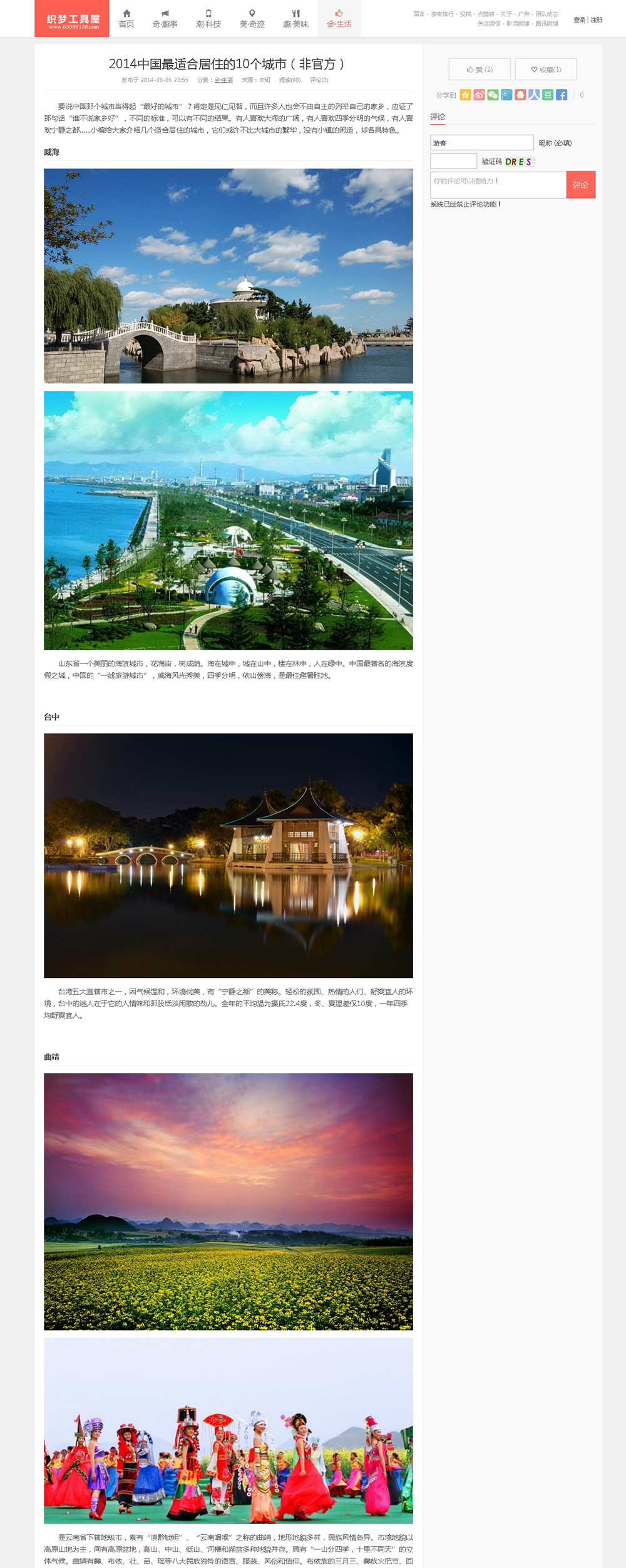Submit with the red 评论 button
The width and height of the screenshot is (626, 1568).
(x=580, y=185)
